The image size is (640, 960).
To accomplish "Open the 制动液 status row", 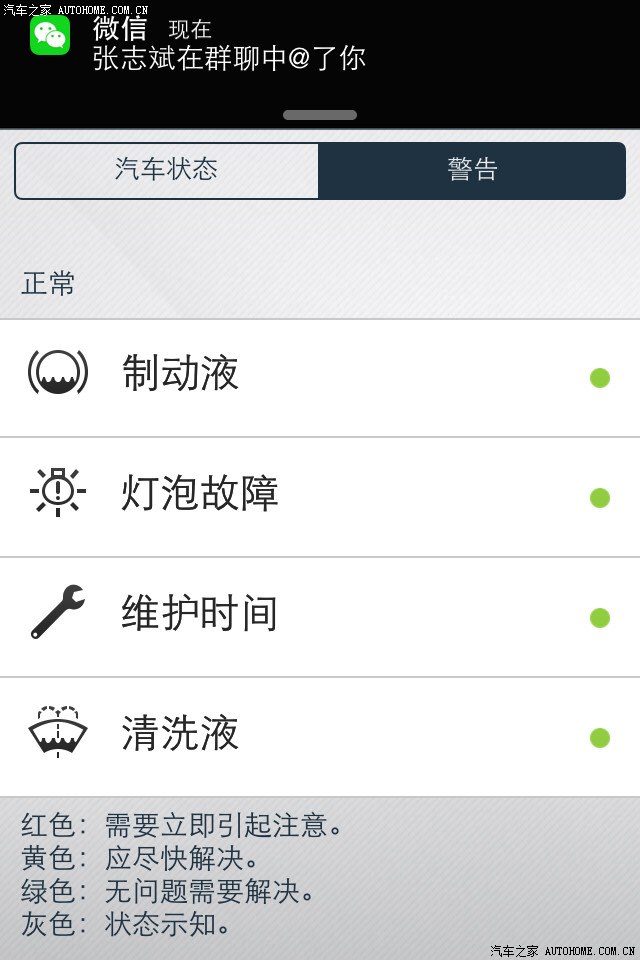I will tap(318, 377).
